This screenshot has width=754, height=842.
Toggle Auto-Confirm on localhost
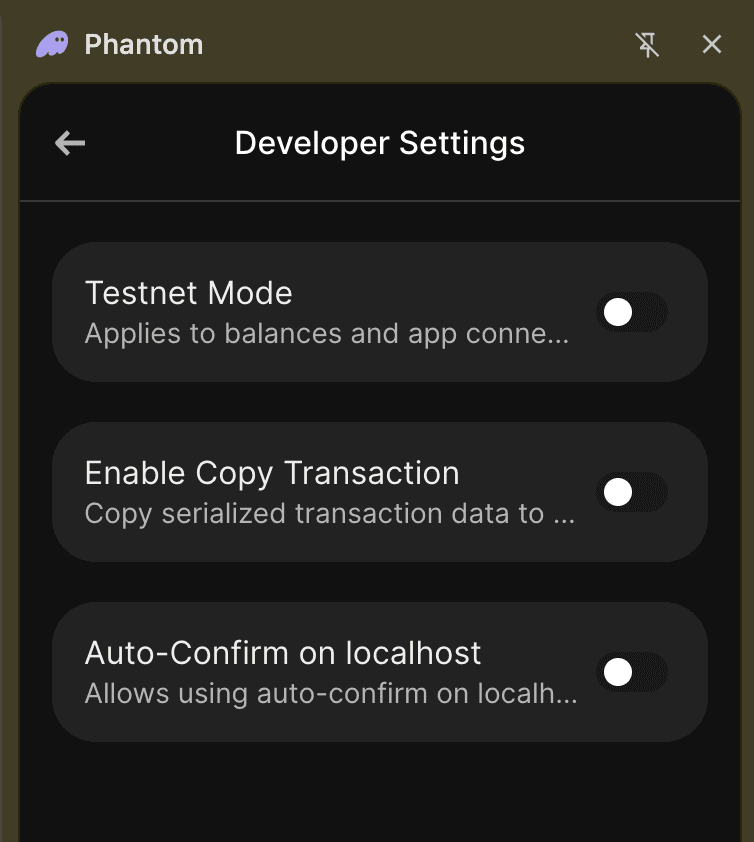click(x=631, y=672)
